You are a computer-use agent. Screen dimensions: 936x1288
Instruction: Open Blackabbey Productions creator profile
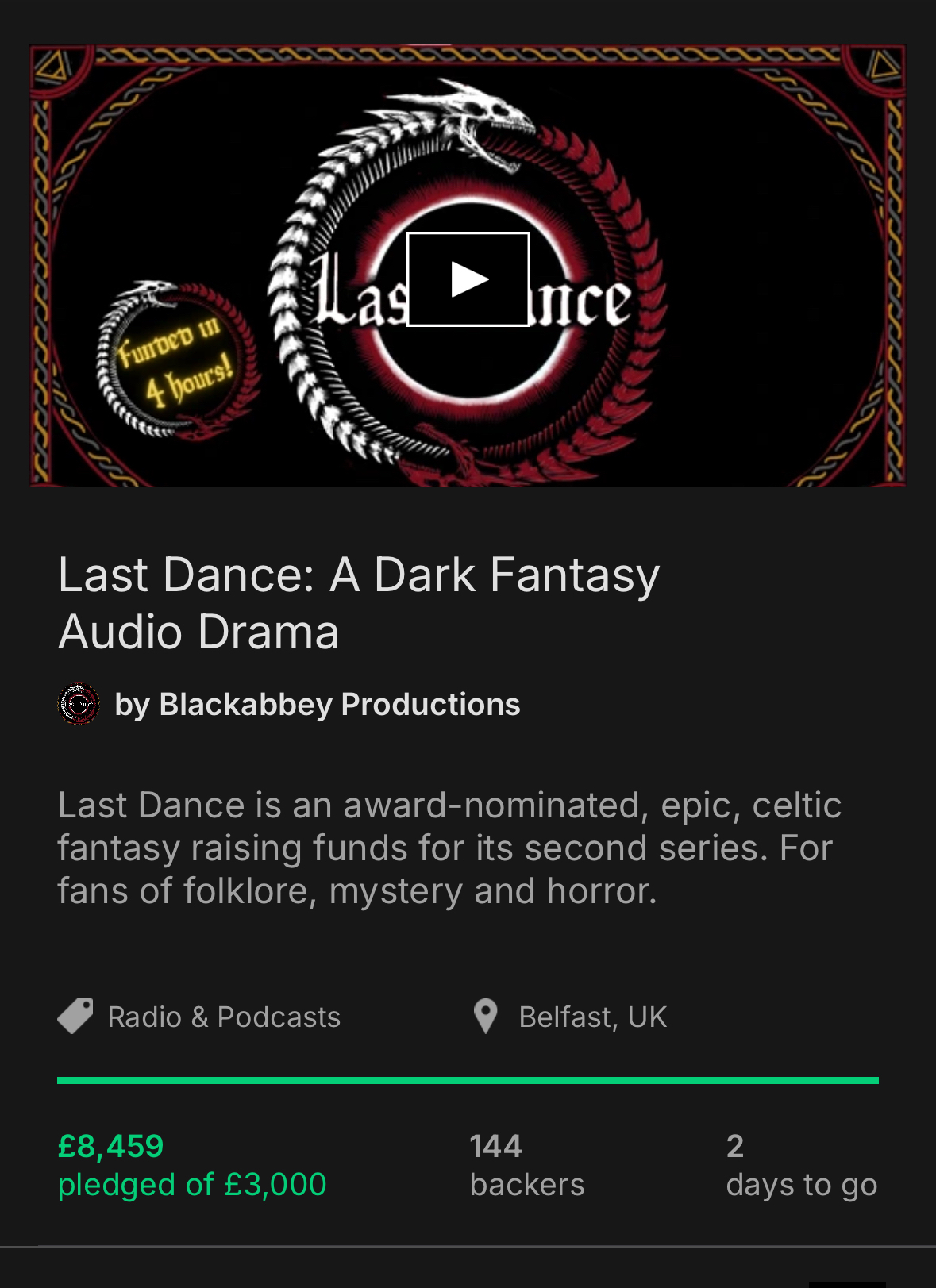317,705
